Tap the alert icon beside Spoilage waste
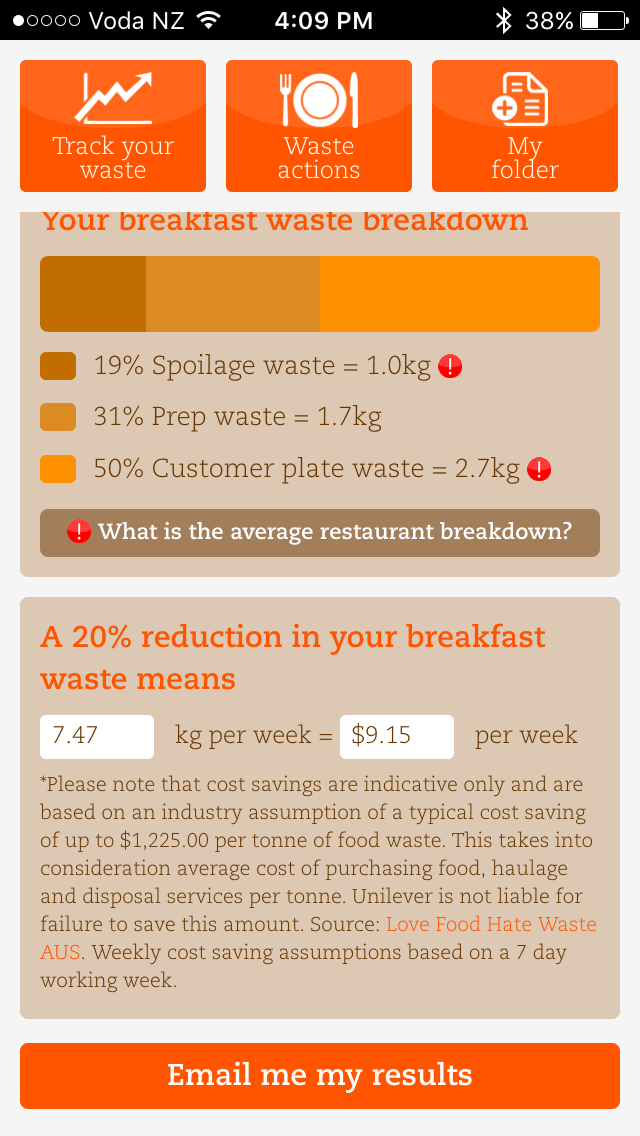Image resolution: width=640 pixels, height=1136 pixels. tap(450, 367)
